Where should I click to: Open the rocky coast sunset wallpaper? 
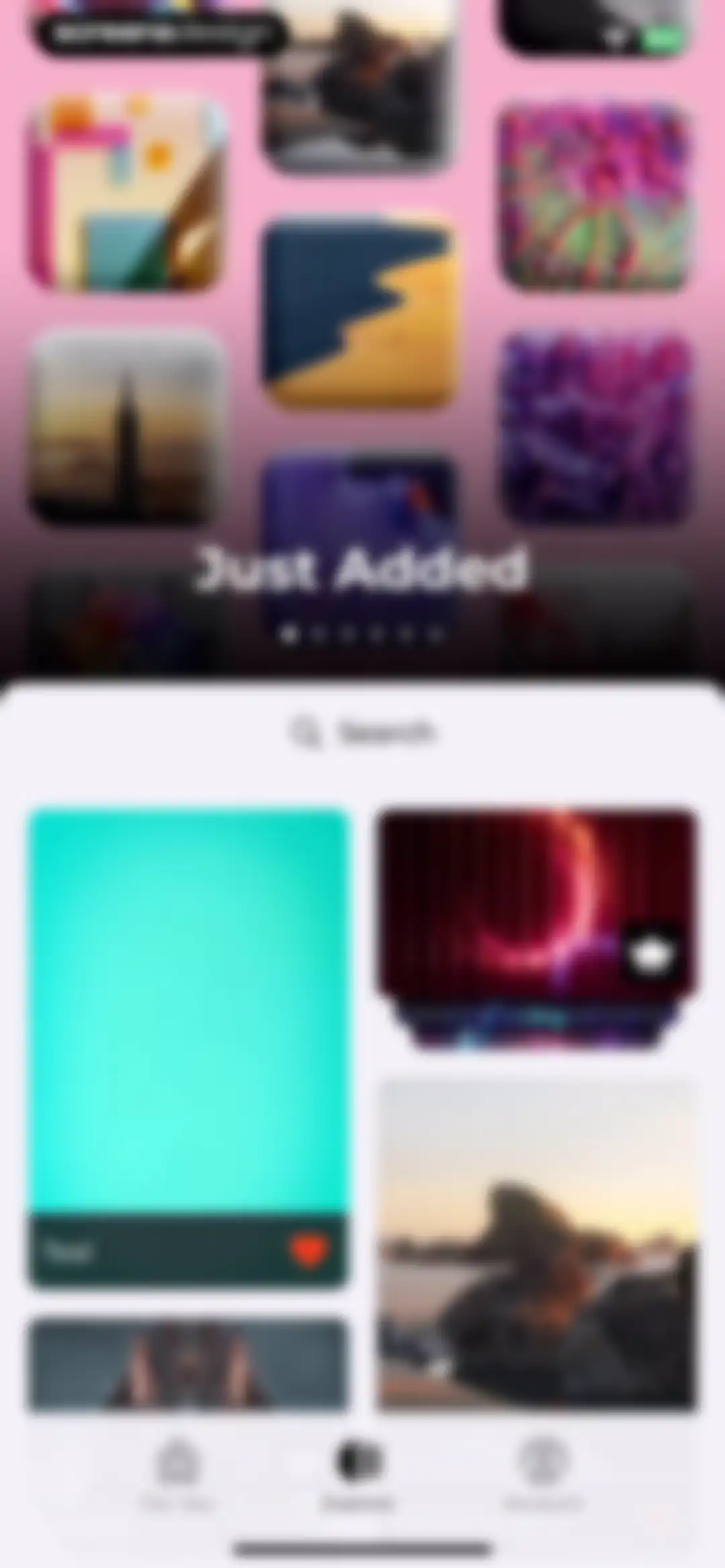click(537, 1246)
